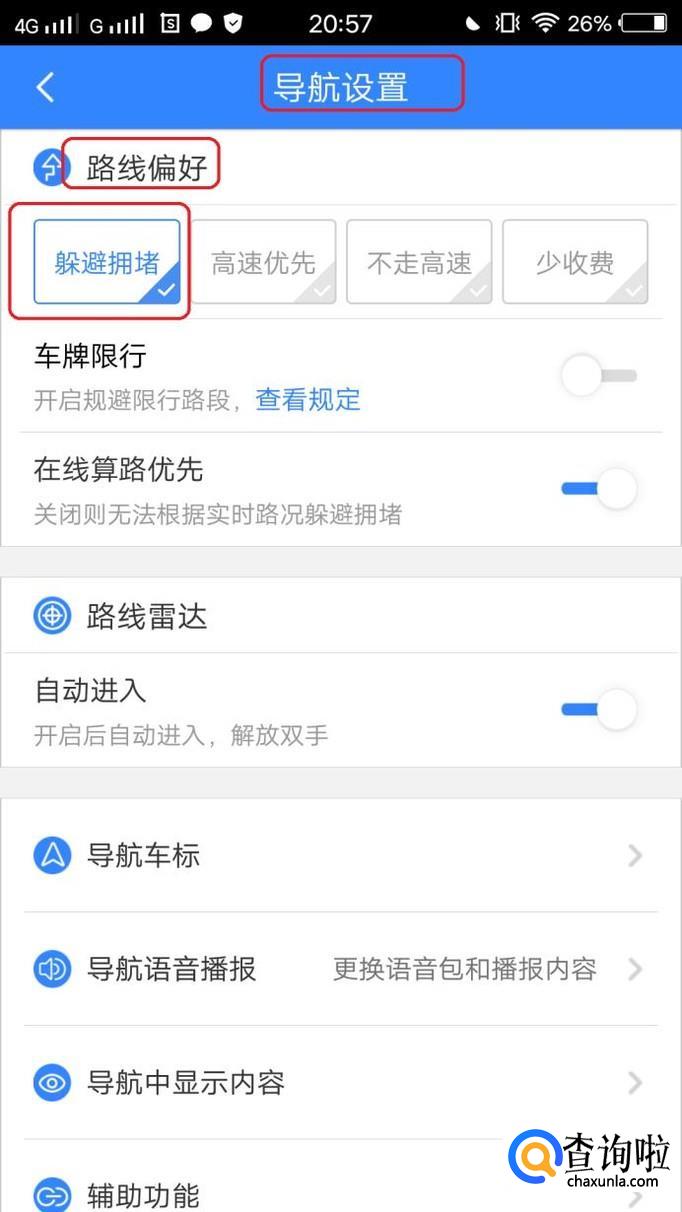Go back from 导航设置

point(45,87)
